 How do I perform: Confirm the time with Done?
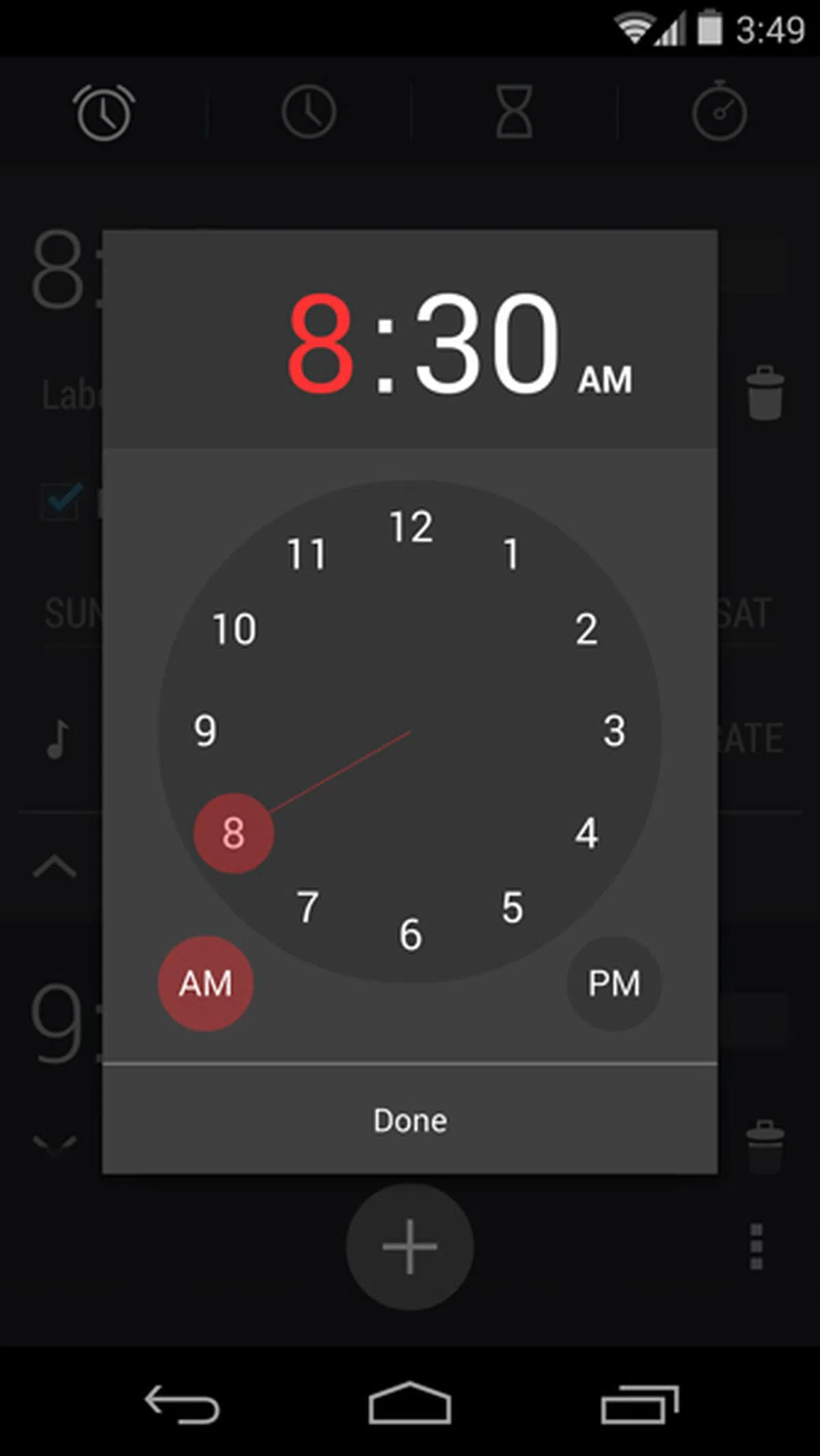click(410, 1121)
